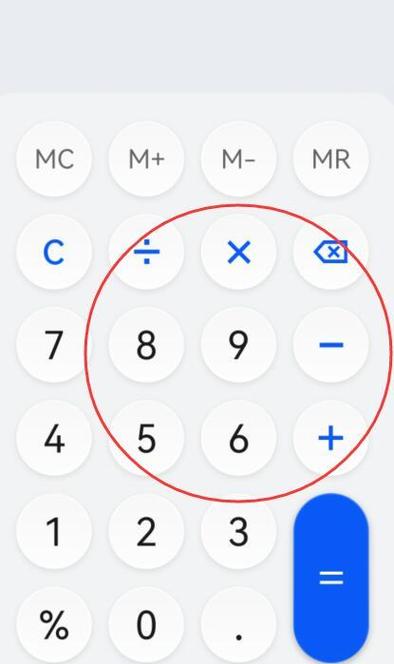Enter the digit 4
394x664 pixels.
point(54,438)
